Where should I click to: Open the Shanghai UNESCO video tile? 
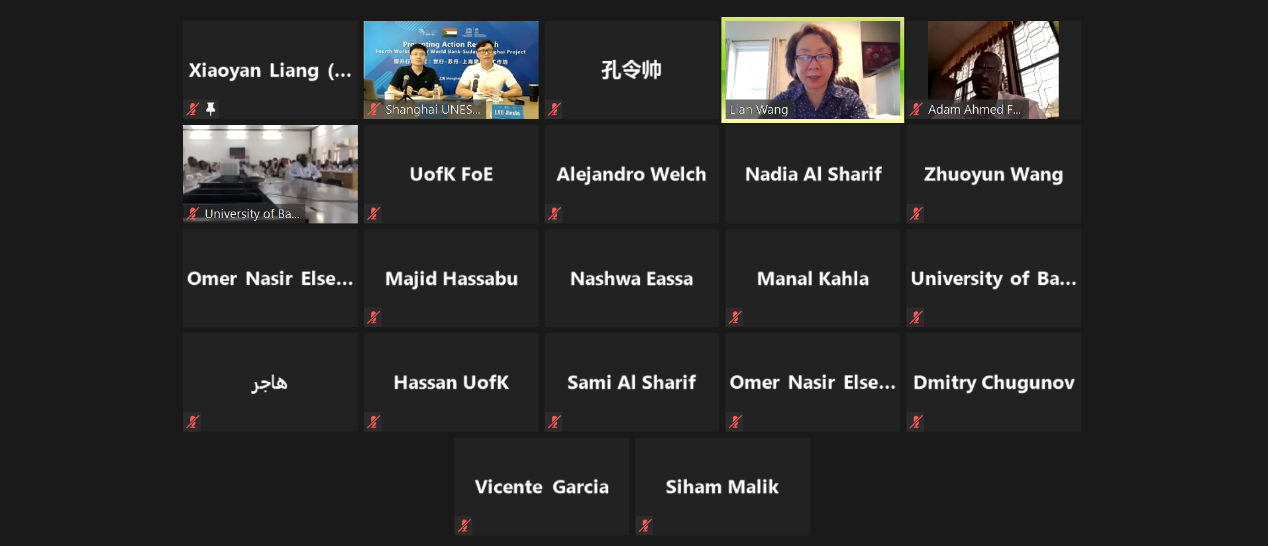pyautogui.click(x=451, y=70)
